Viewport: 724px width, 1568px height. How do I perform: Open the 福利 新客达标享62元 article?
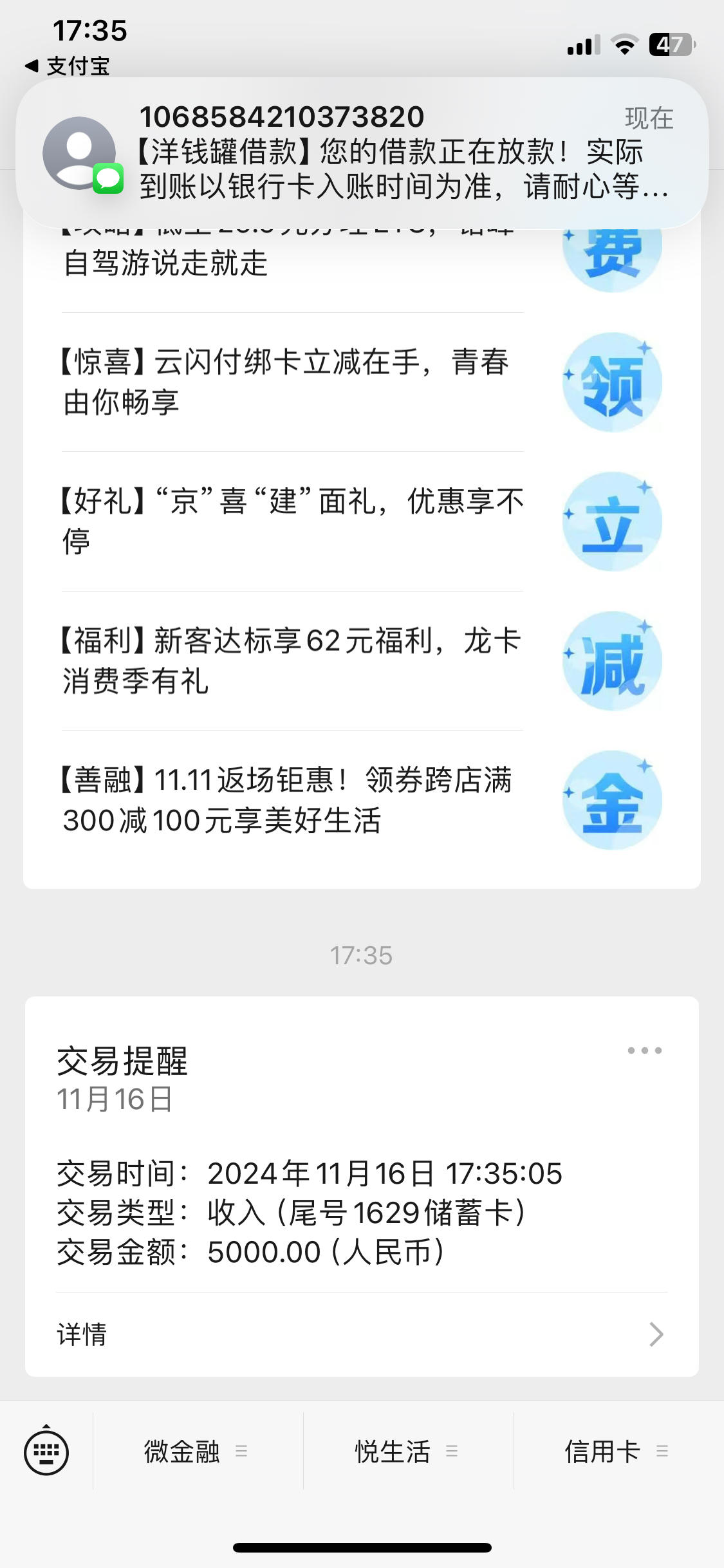[362, 661]
